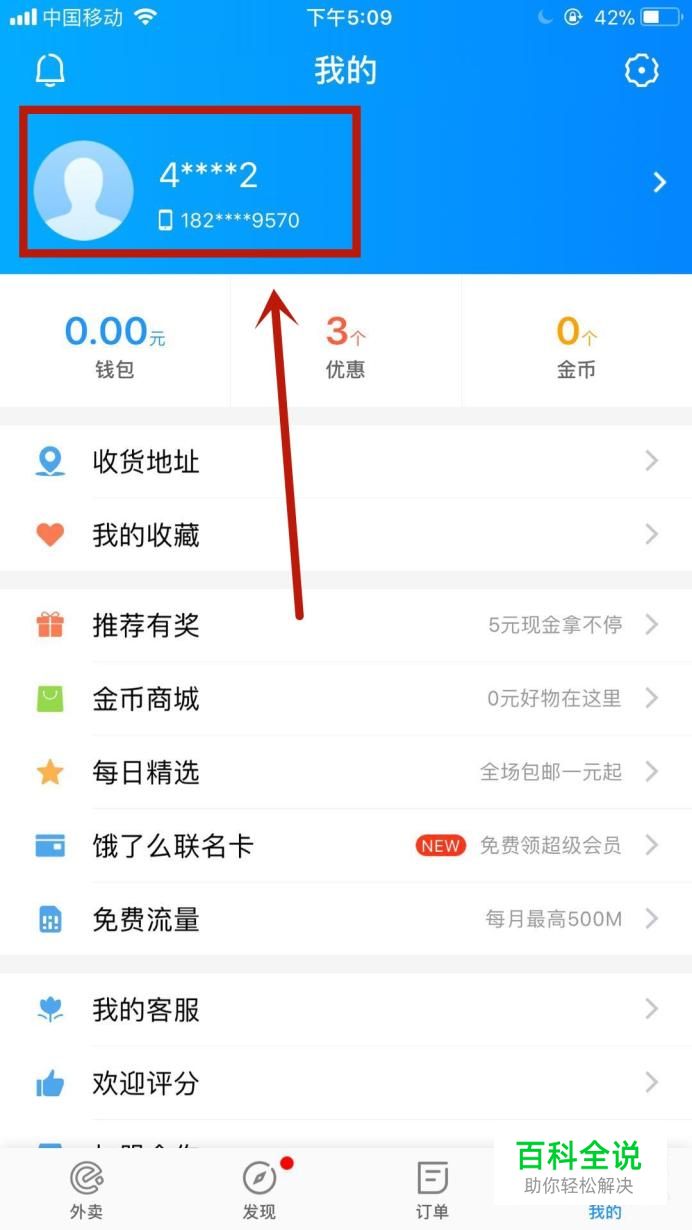The image size is (692, 1230).
Task: Switch to the 发现 discover tab
Action: click(x=259, y=1191)
